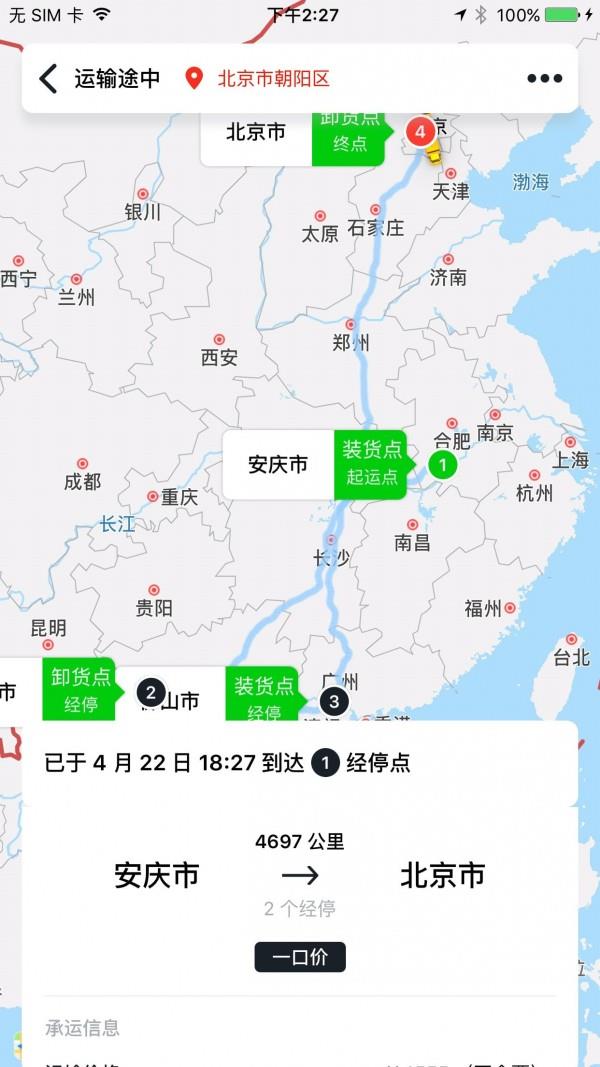Open the three-dot overflow menu
600x1067 pixels.
[x=544, y=79]
